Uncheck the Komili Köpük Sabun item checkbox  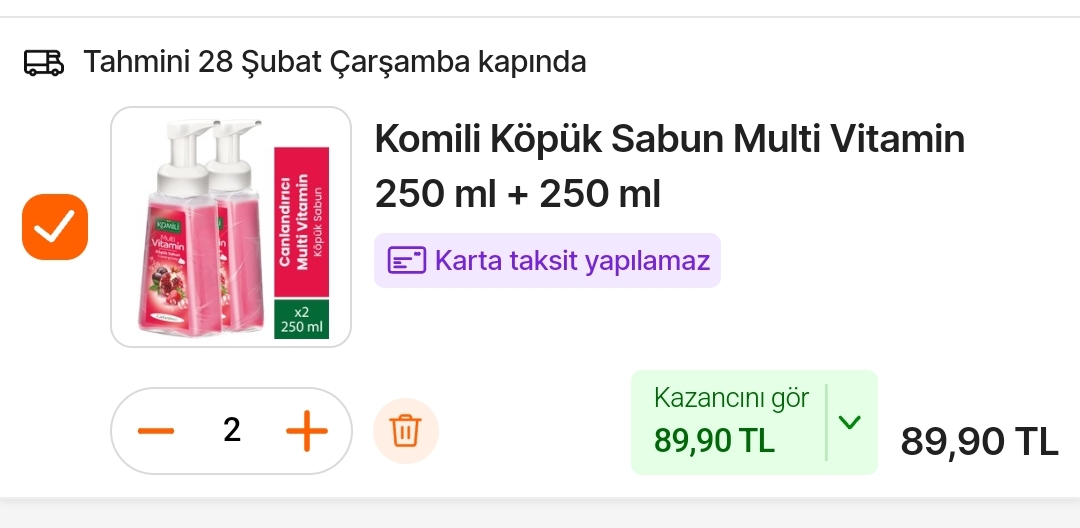pyautogui.click(x=55, y=227)
